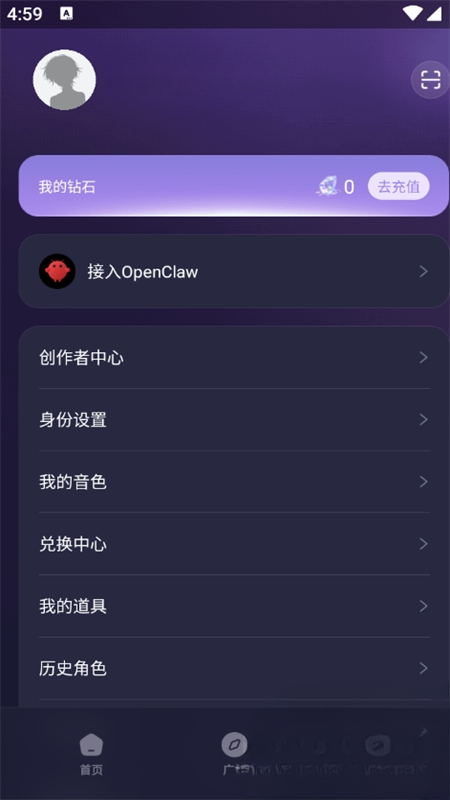Open 创作者中心
Screen dimensions: 450x800
(x=234, y=358)
